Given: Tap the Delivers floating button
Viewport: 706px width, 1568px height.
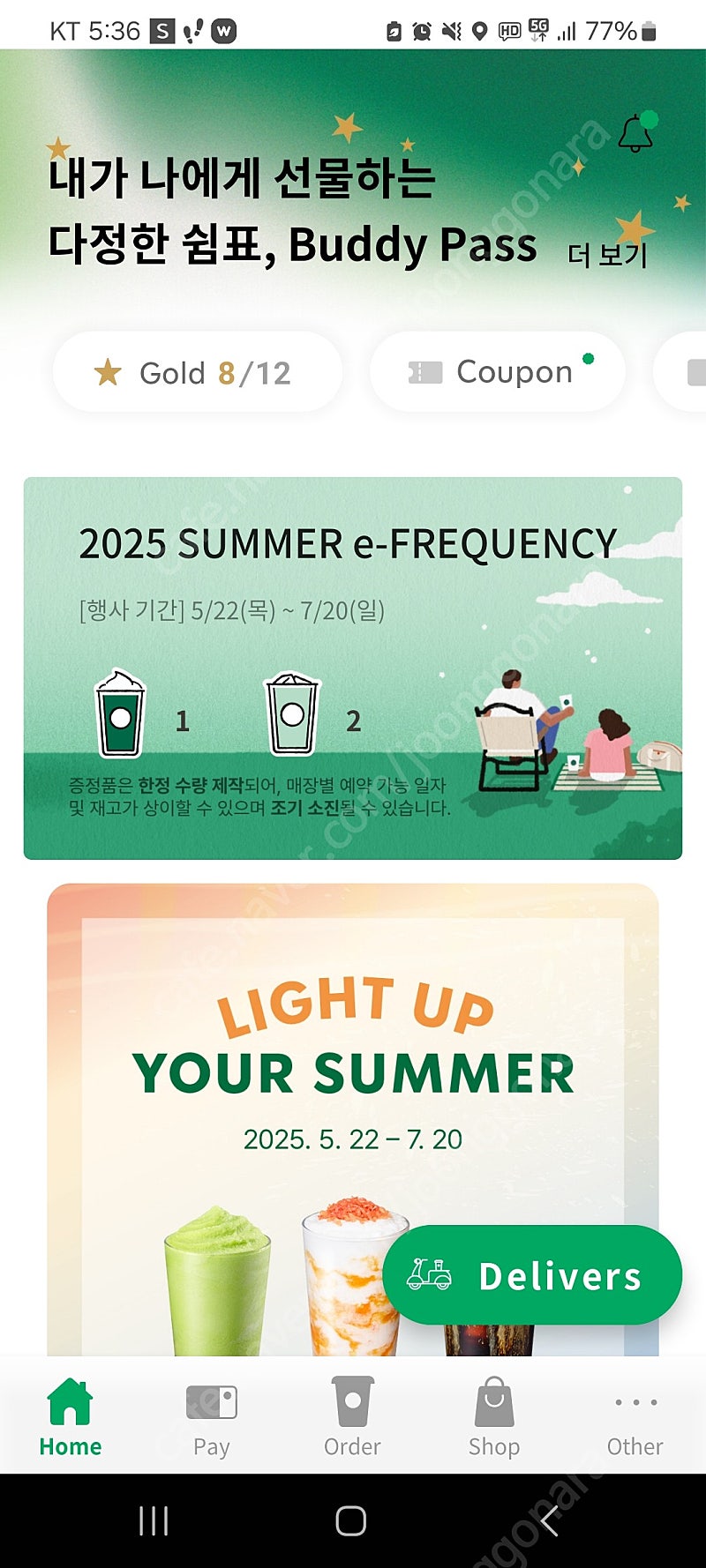Looking at the screenshot, I should pos(532,1274).
